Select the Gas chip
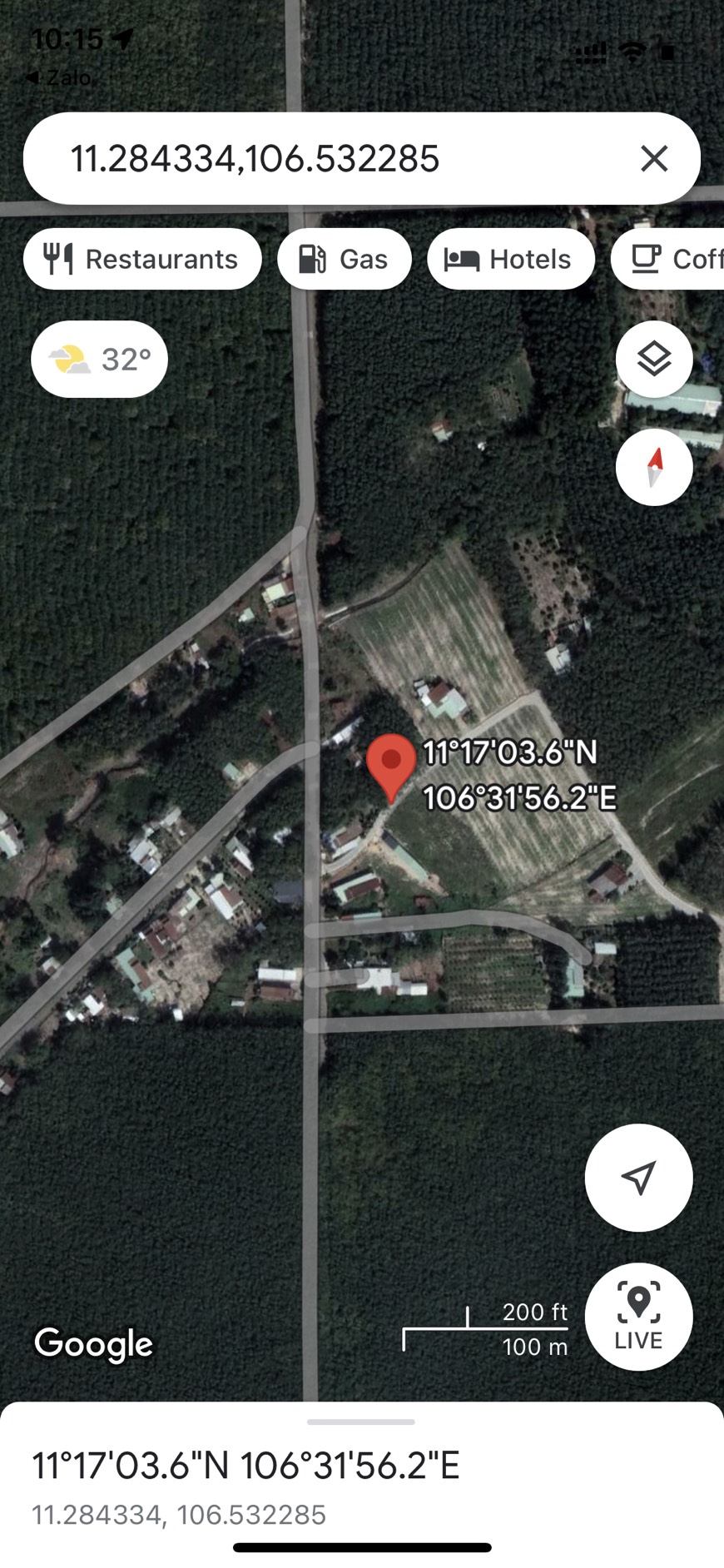The image size is (724, 1568). (345, 260)
